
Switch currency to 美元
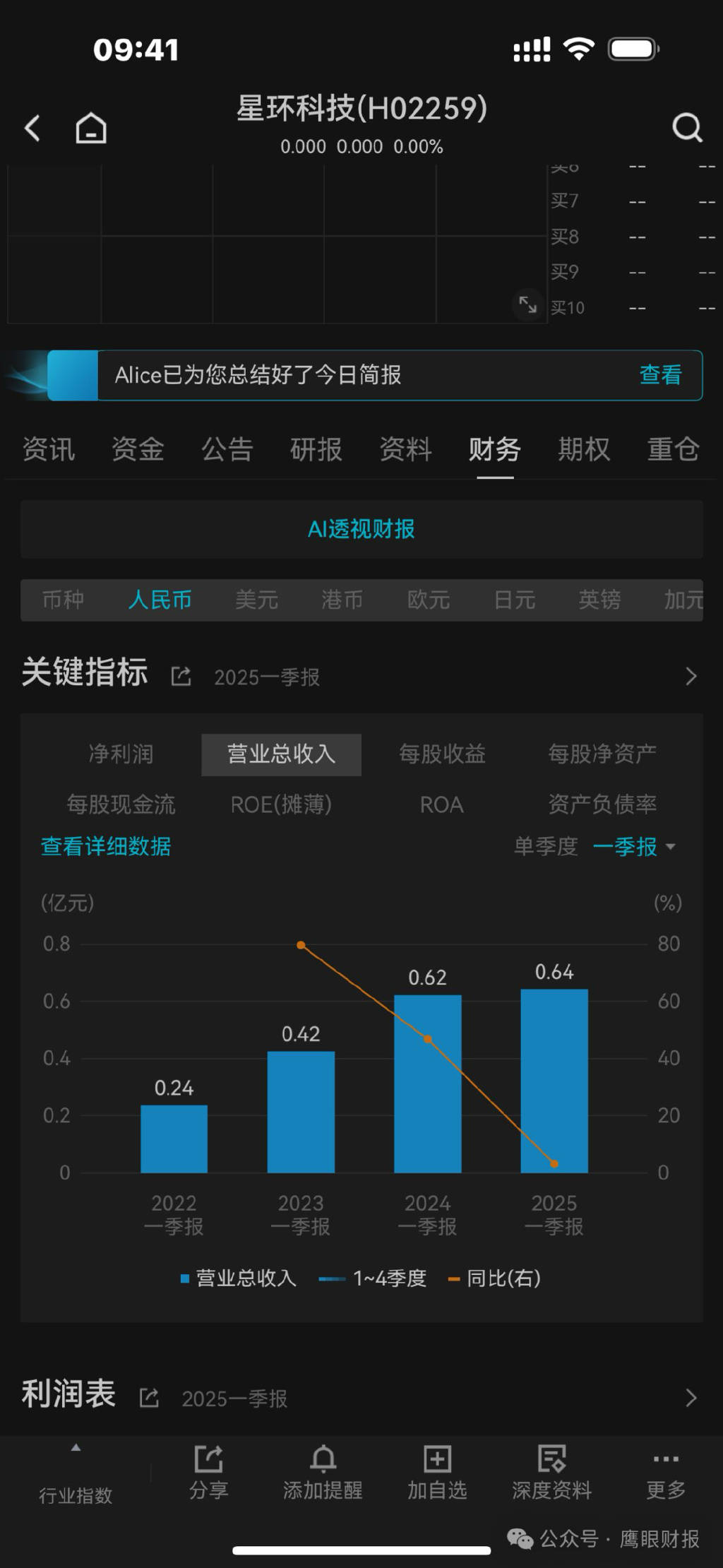coord(256,599)
